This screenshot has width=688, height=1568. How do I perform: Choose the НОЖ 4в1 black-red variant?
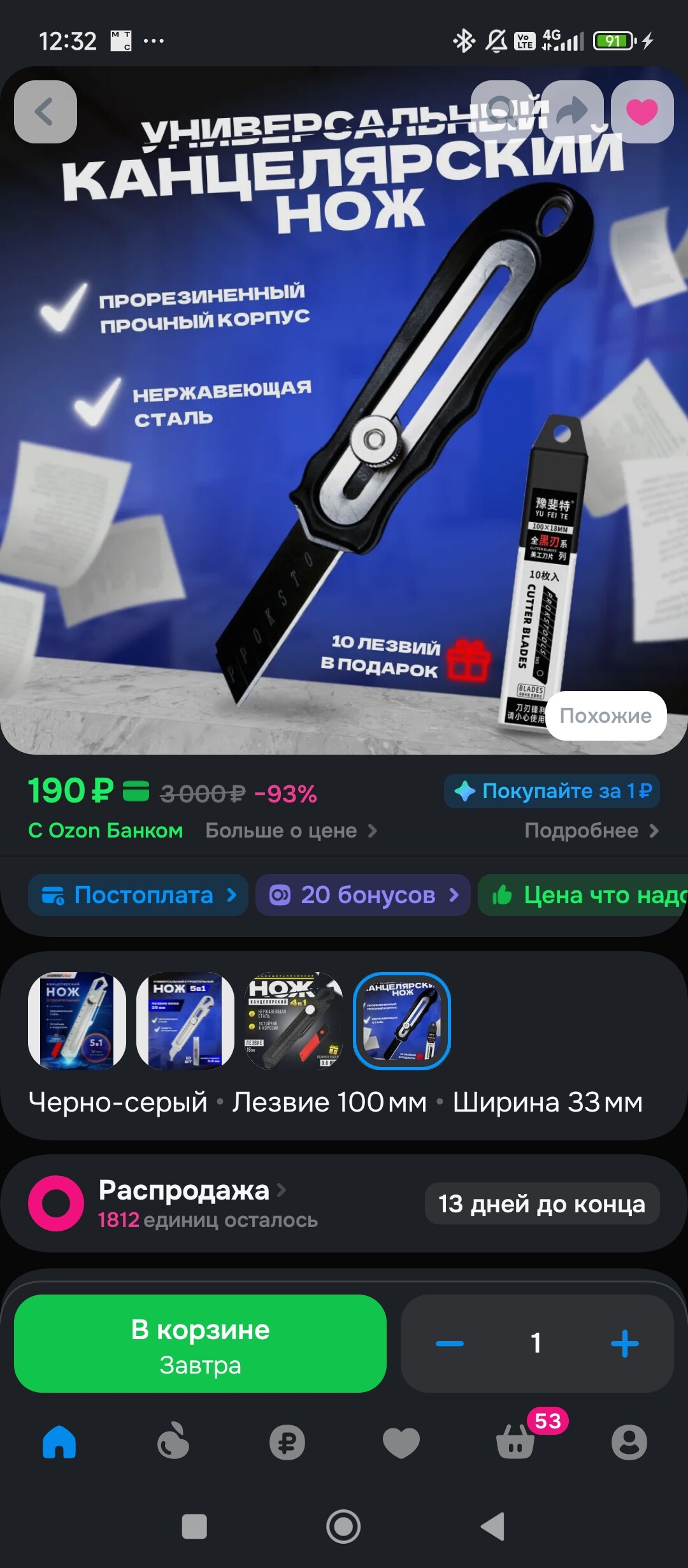[294, 1020]
